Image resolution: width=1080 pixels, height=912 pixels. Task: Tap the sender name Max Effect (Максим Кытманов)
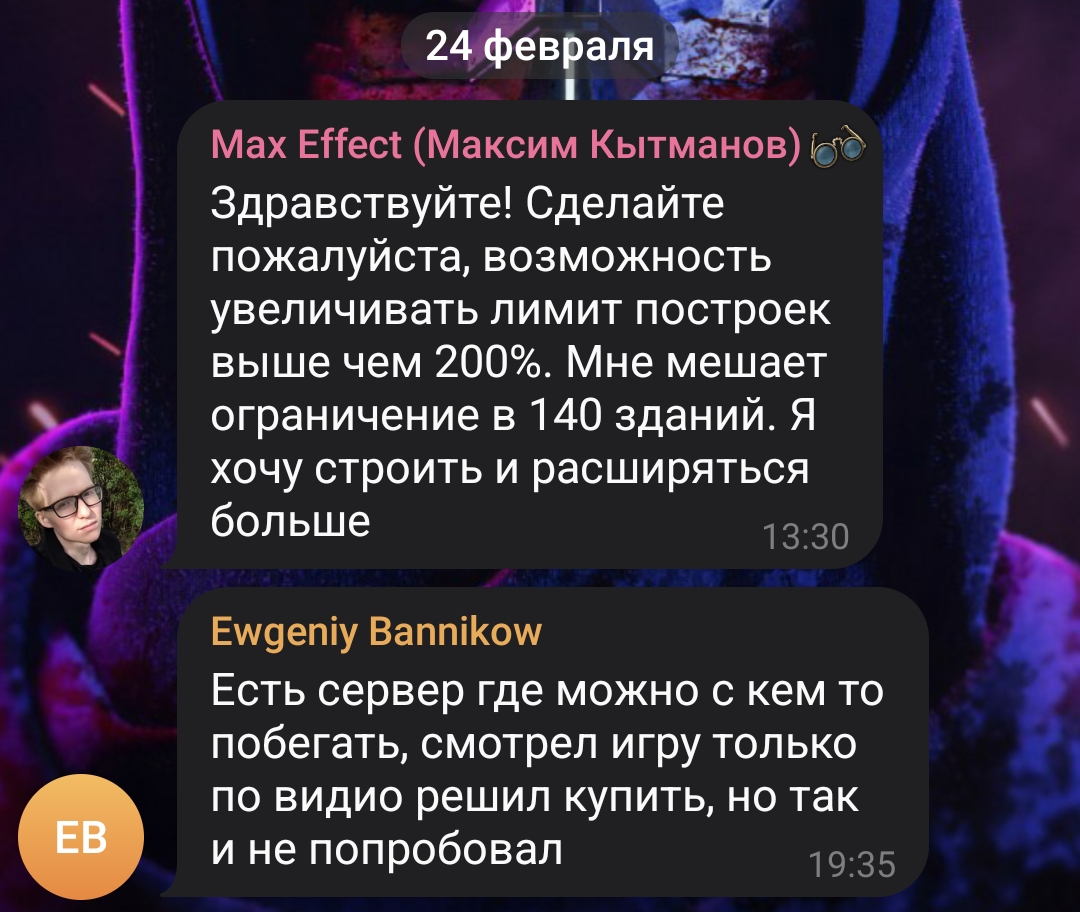coord(506,146)
